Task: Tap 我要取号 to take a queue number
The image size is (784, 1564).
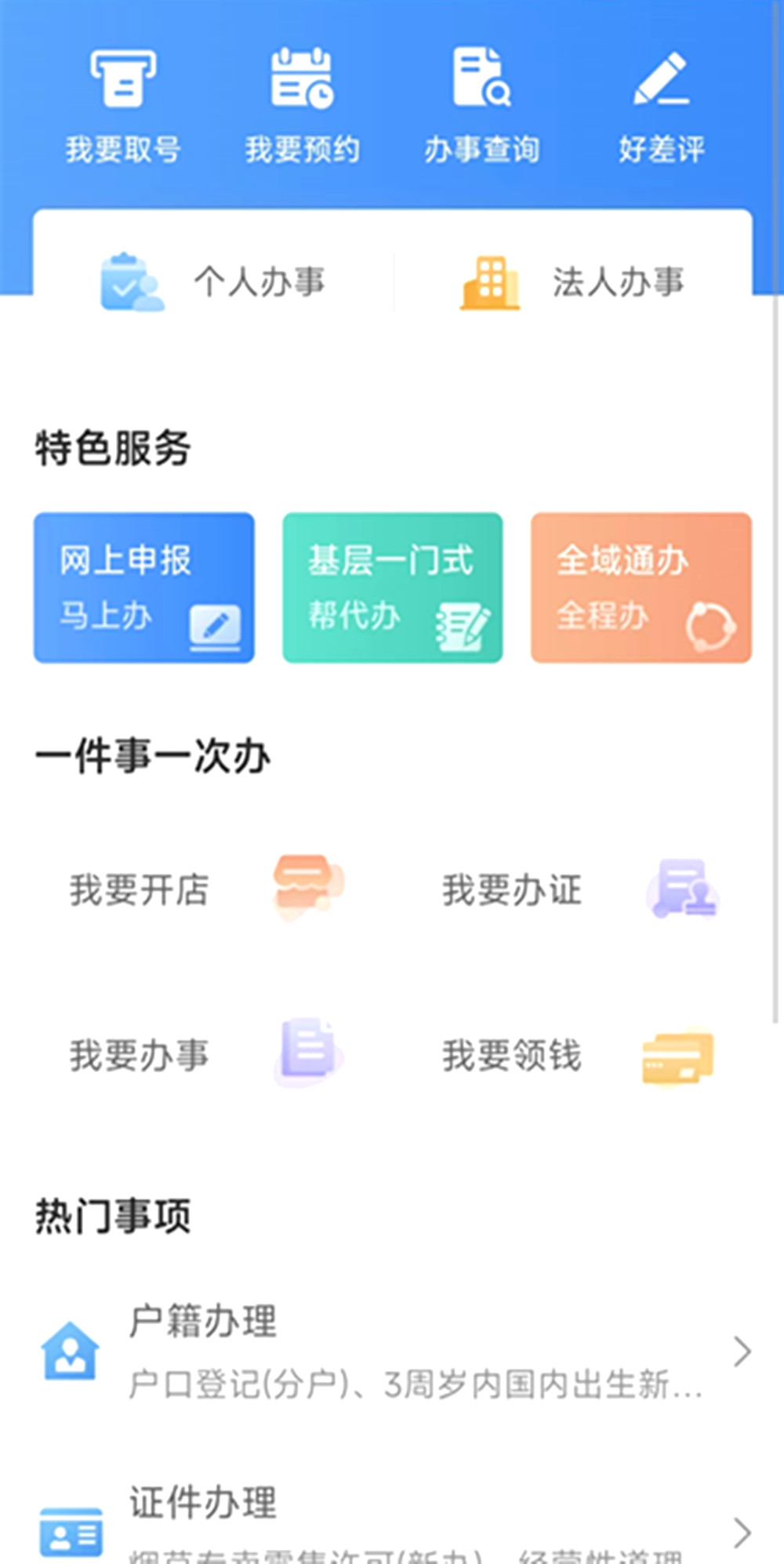Action: point(123,106)
